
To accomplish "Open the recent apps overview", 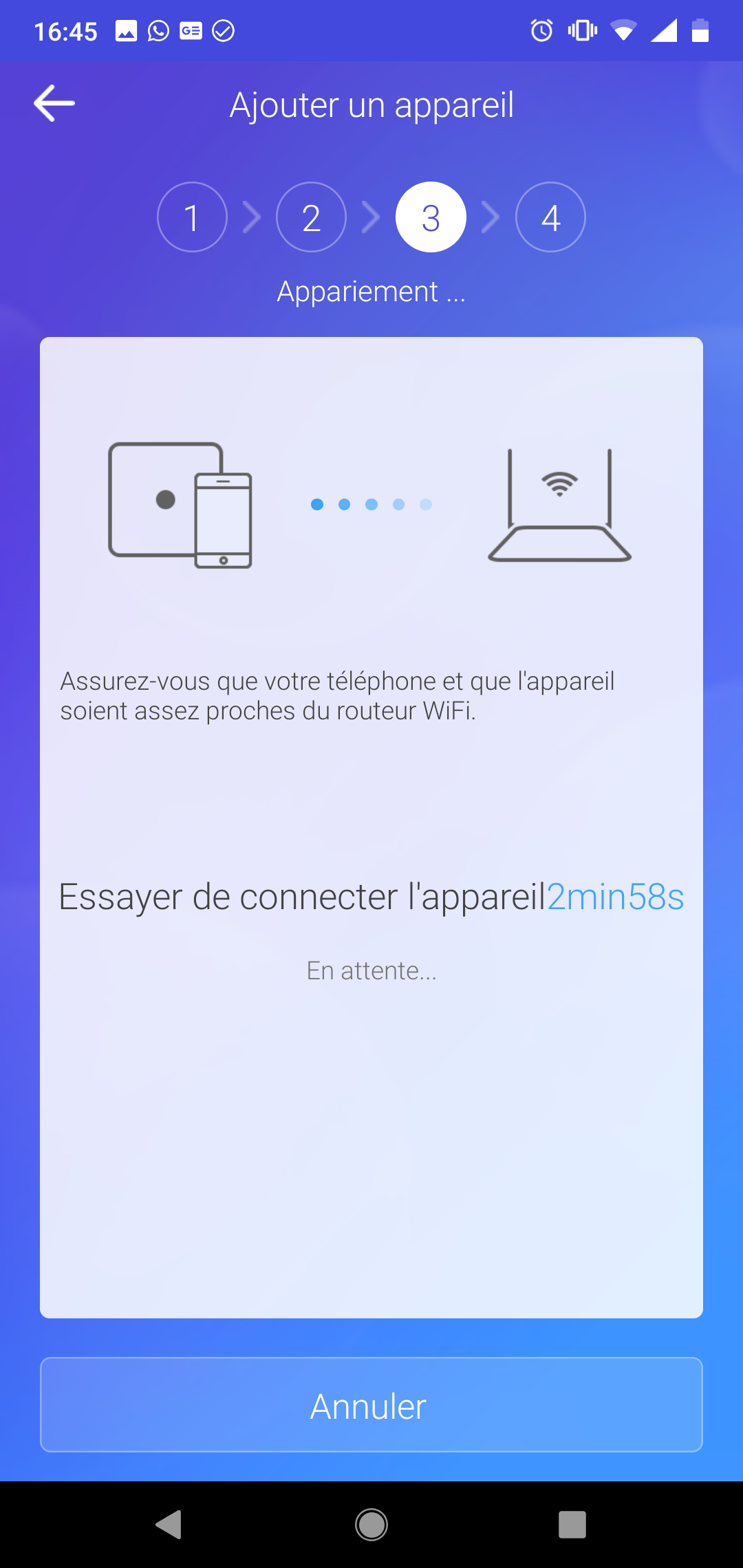I will tap(572, 1525).
